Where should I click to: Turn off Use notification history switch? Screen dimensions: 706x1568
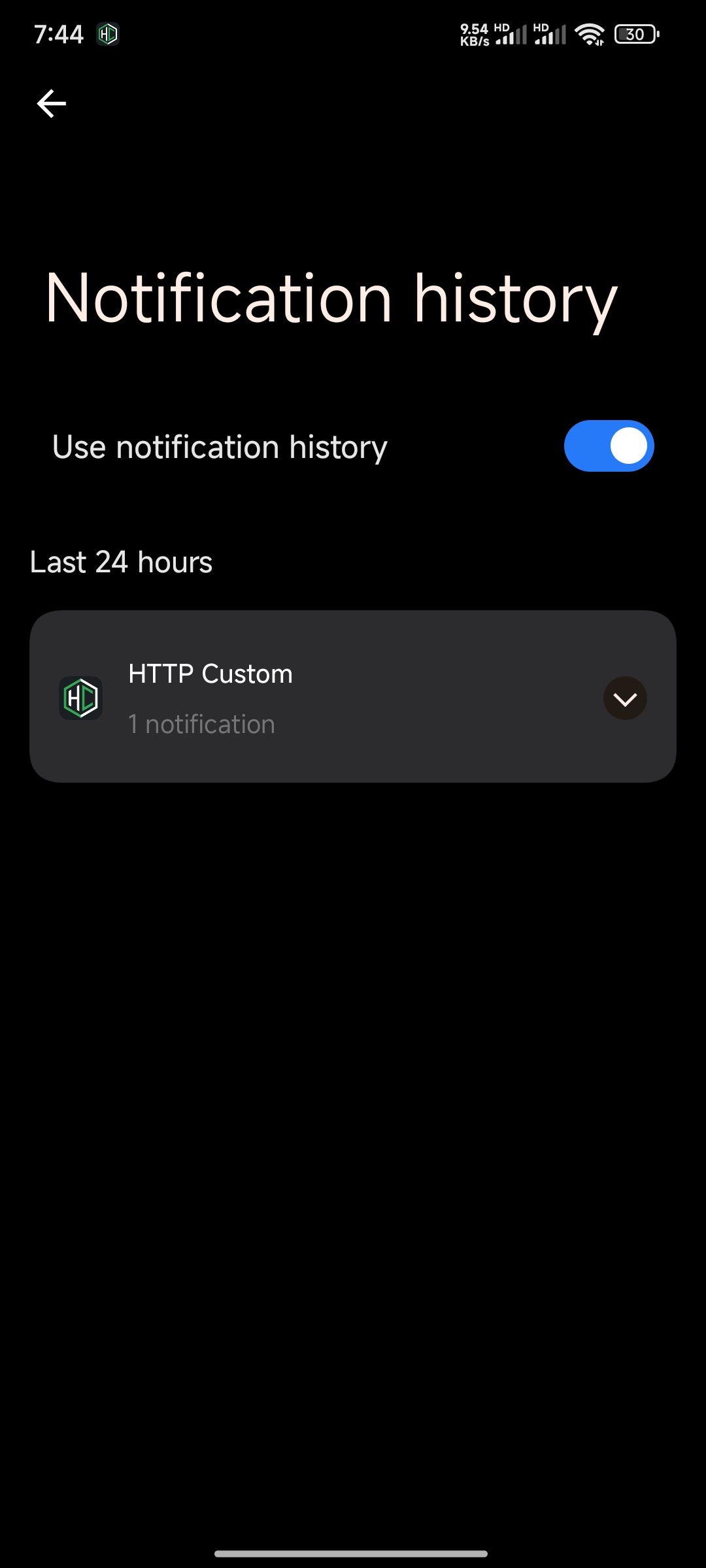click(x=609, y=446)
